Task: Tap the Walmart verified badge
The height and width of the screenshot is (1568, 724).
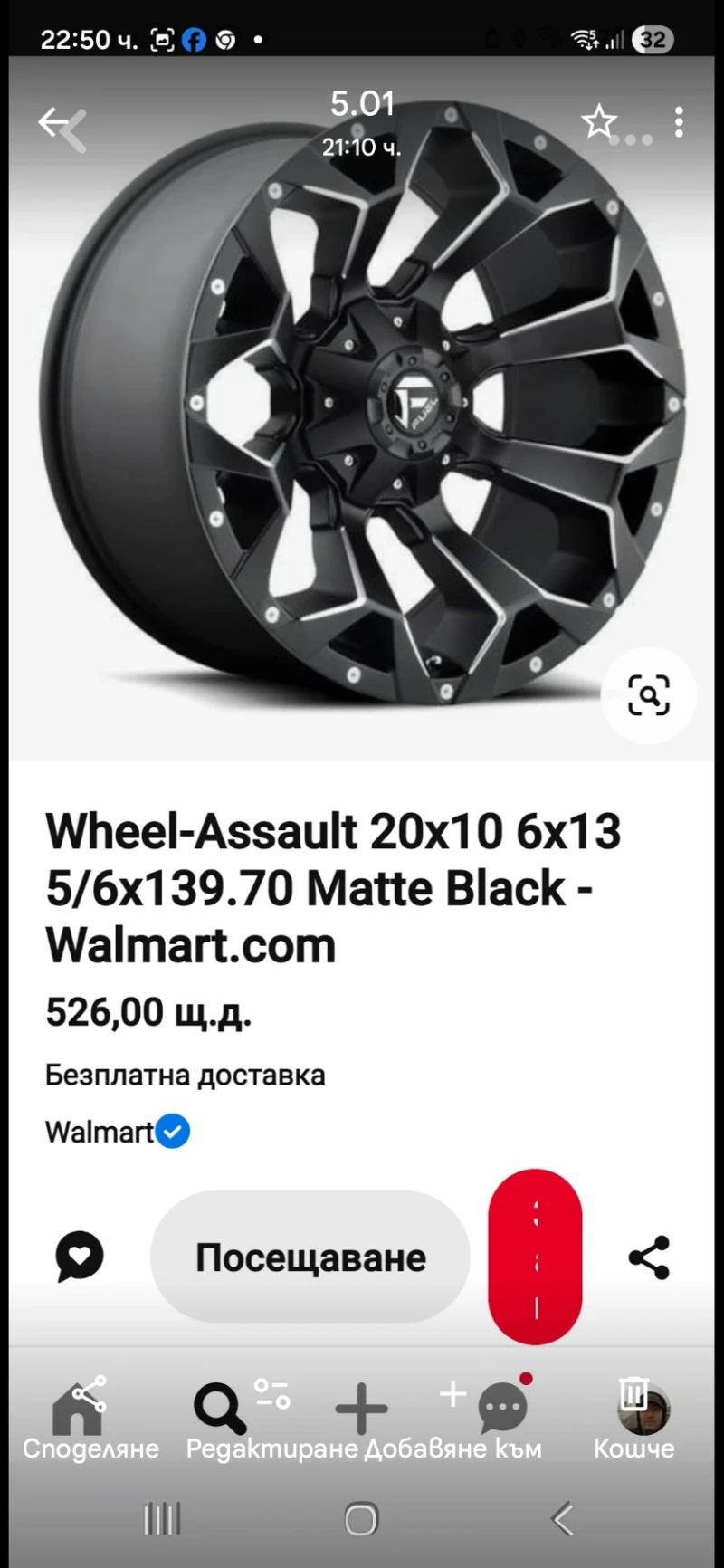Action: pos(174,1131)
